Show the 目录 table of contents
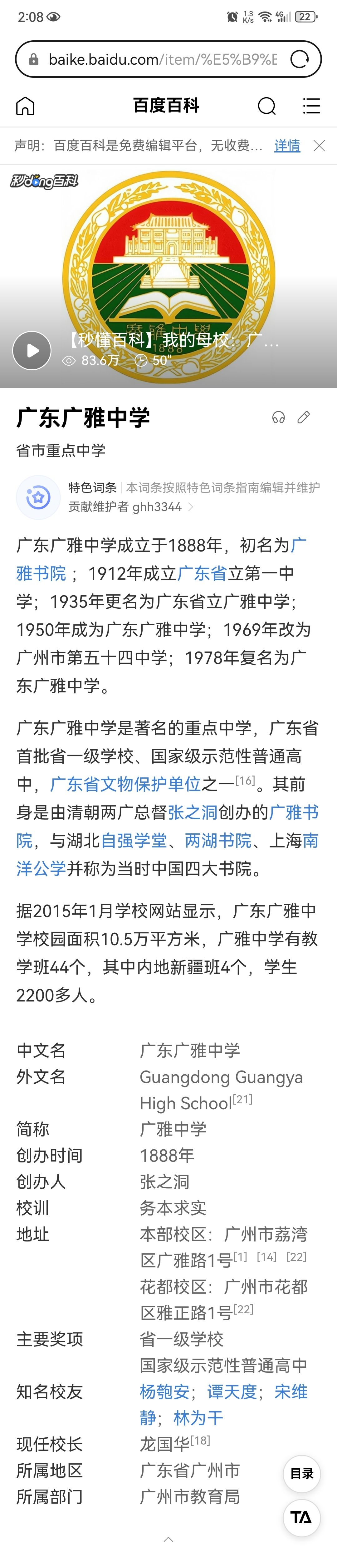Image resolution: width=337 pixels, height=1568 pixels. pyautogui.click(x=302, y=1473)
